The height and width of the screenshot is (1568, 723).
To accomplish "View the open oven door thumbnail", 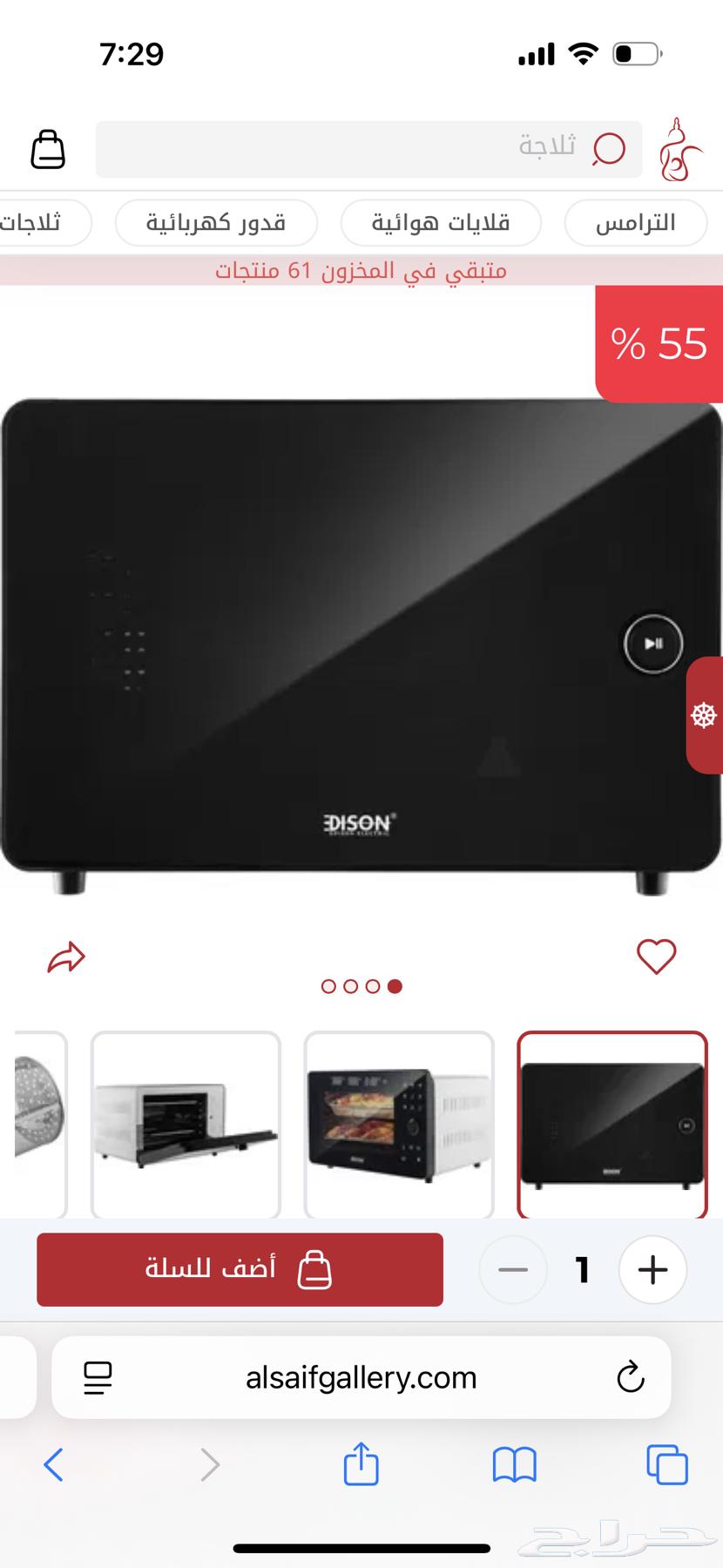I will 186,1124.
